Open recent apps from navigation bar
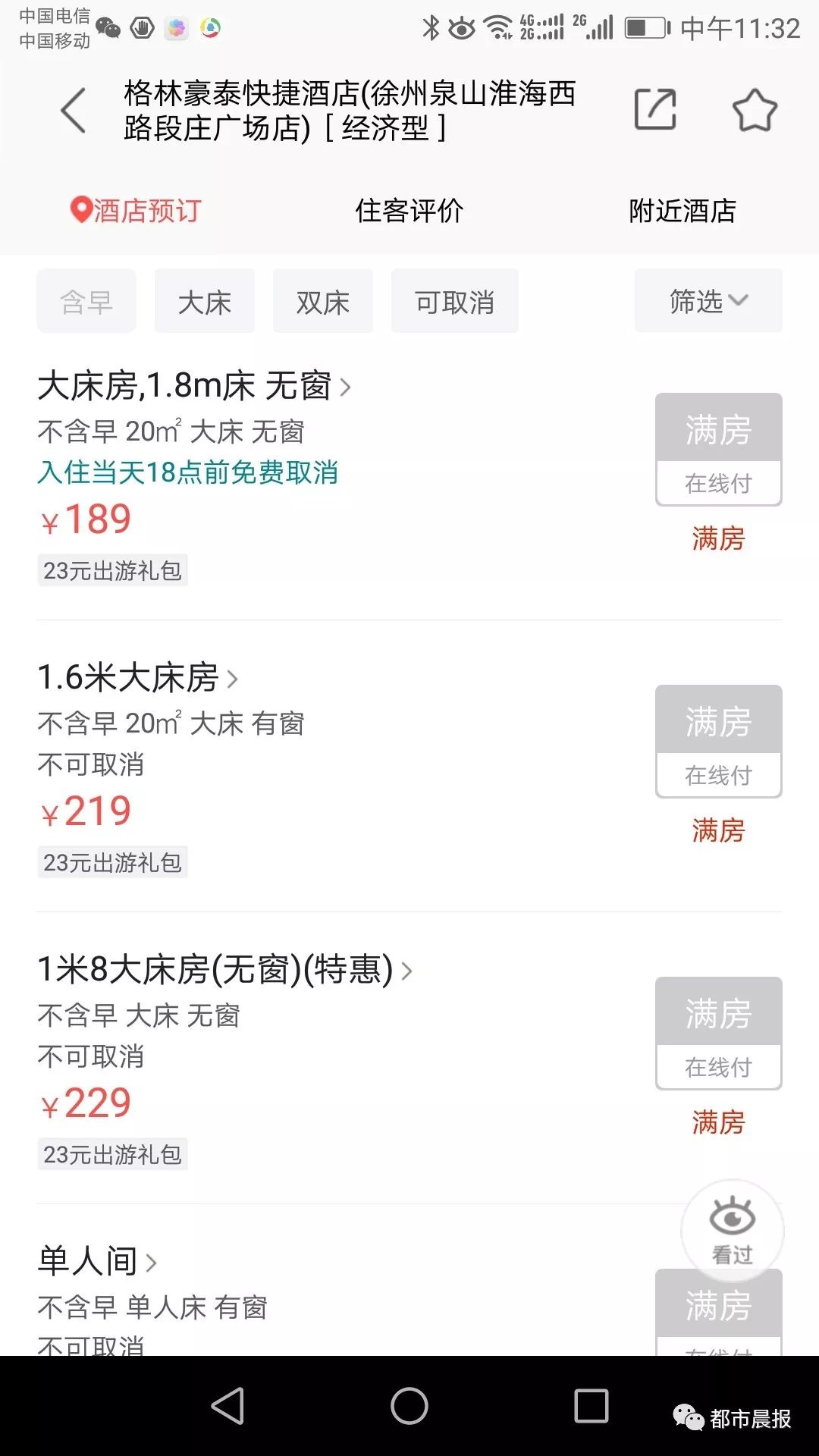This screenshot has height=1456, width=819. pos(591,1406)
